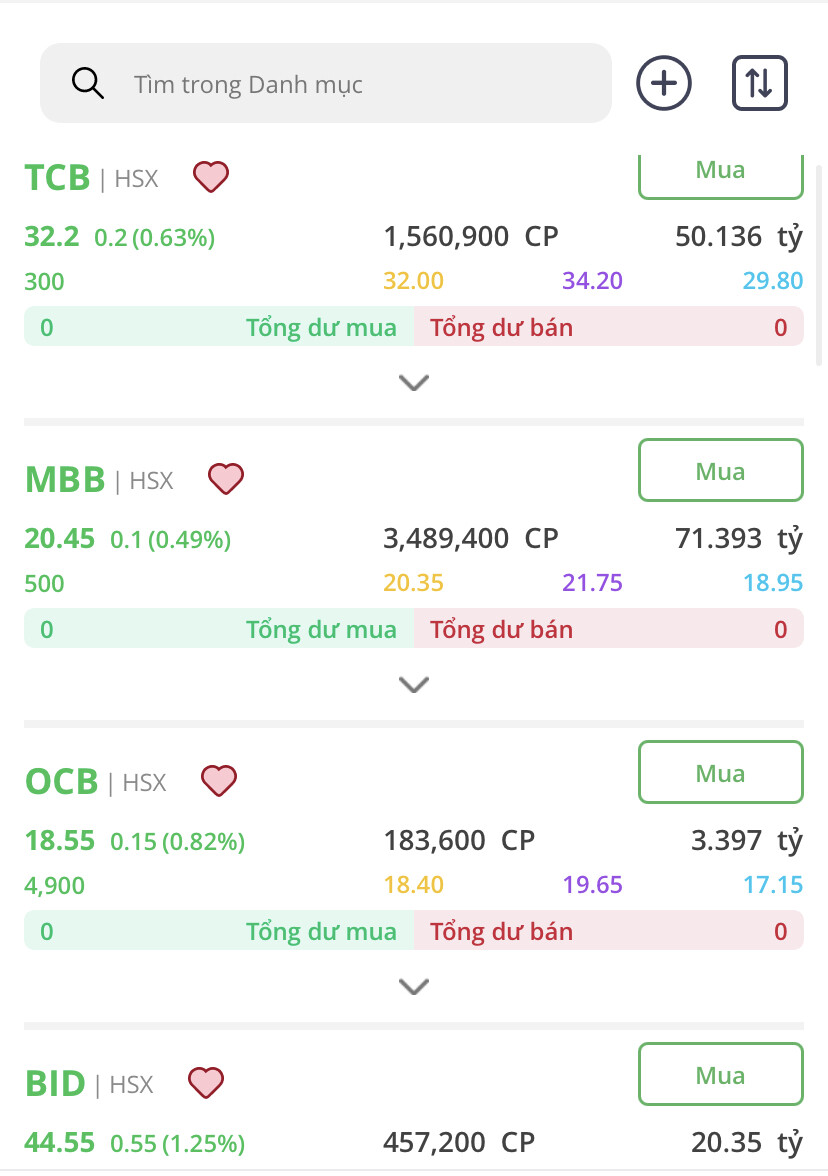Toggle the heart icon beside BID
Viewport: 828px width, 1176px height.
pos(206,1082)
